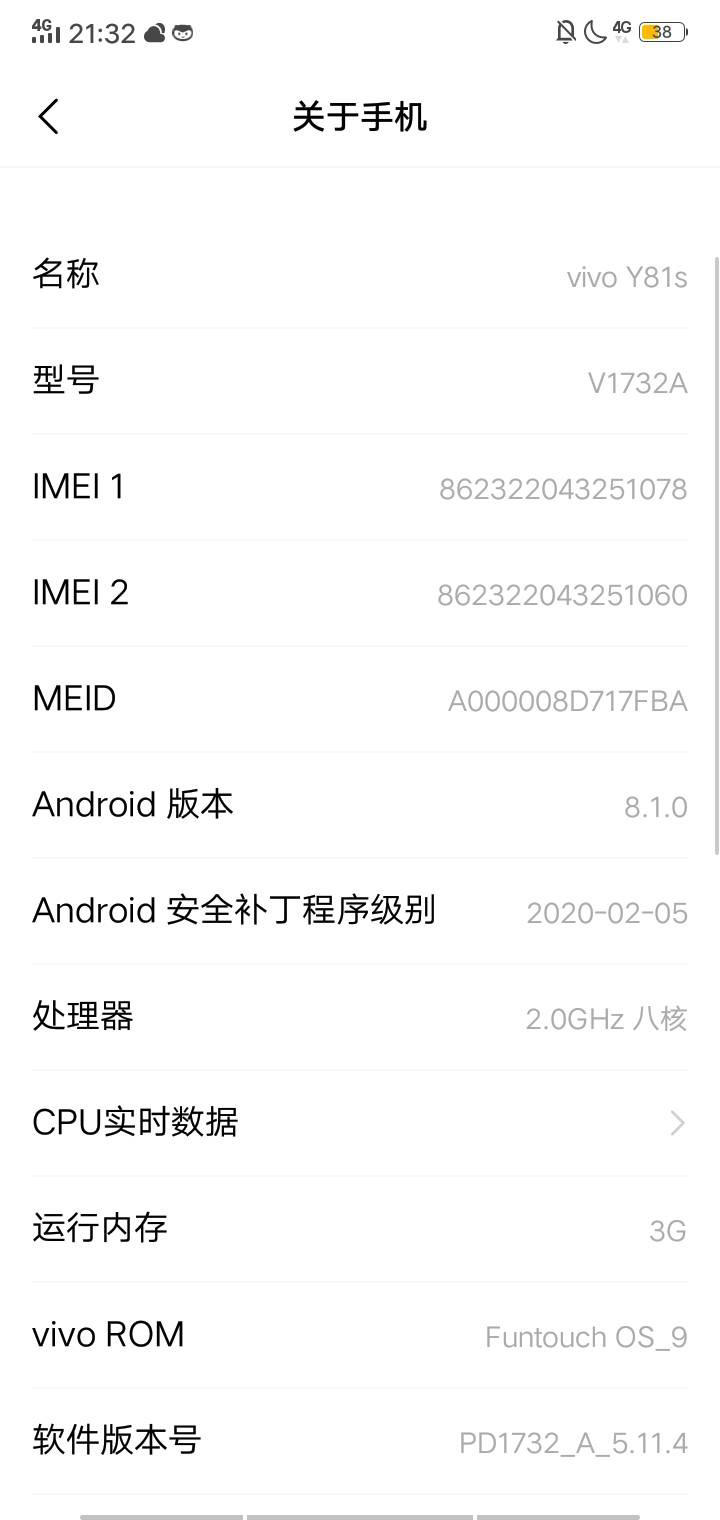Open the CPU实时数据 row
This screenshot has width=720, height=1520.
coord(360,1123)
